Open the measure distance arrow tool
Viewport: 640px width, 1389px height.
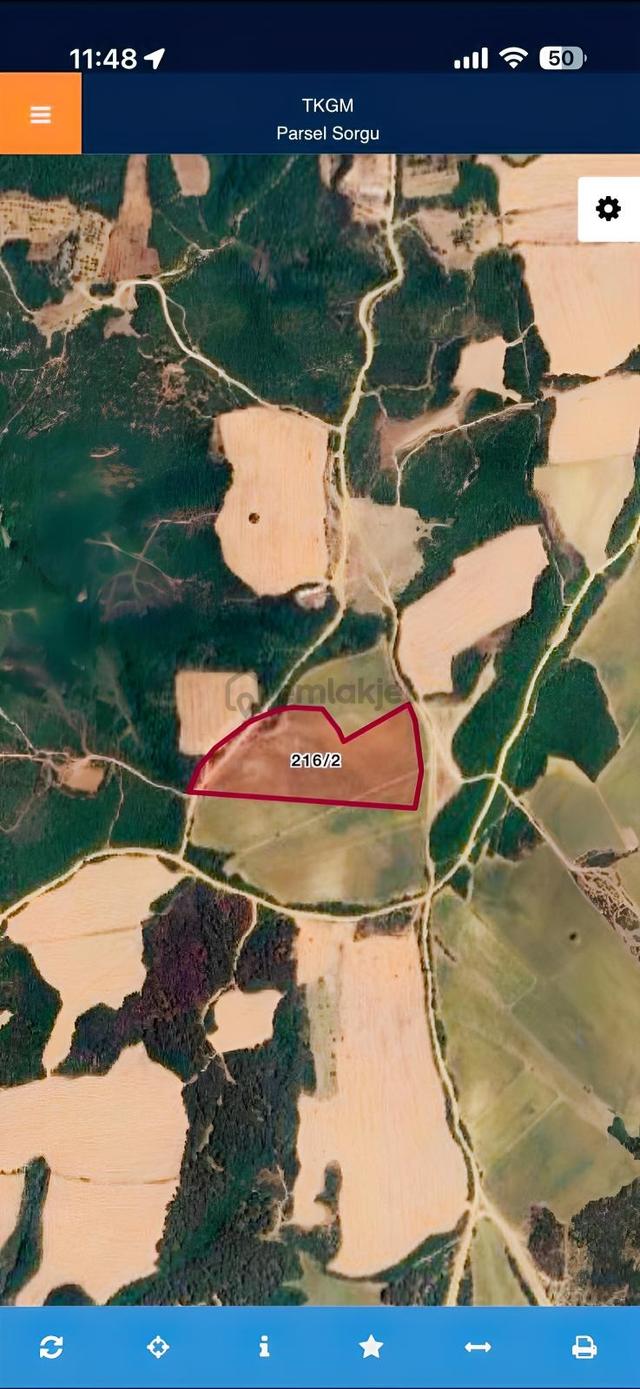pos(478,1347)
